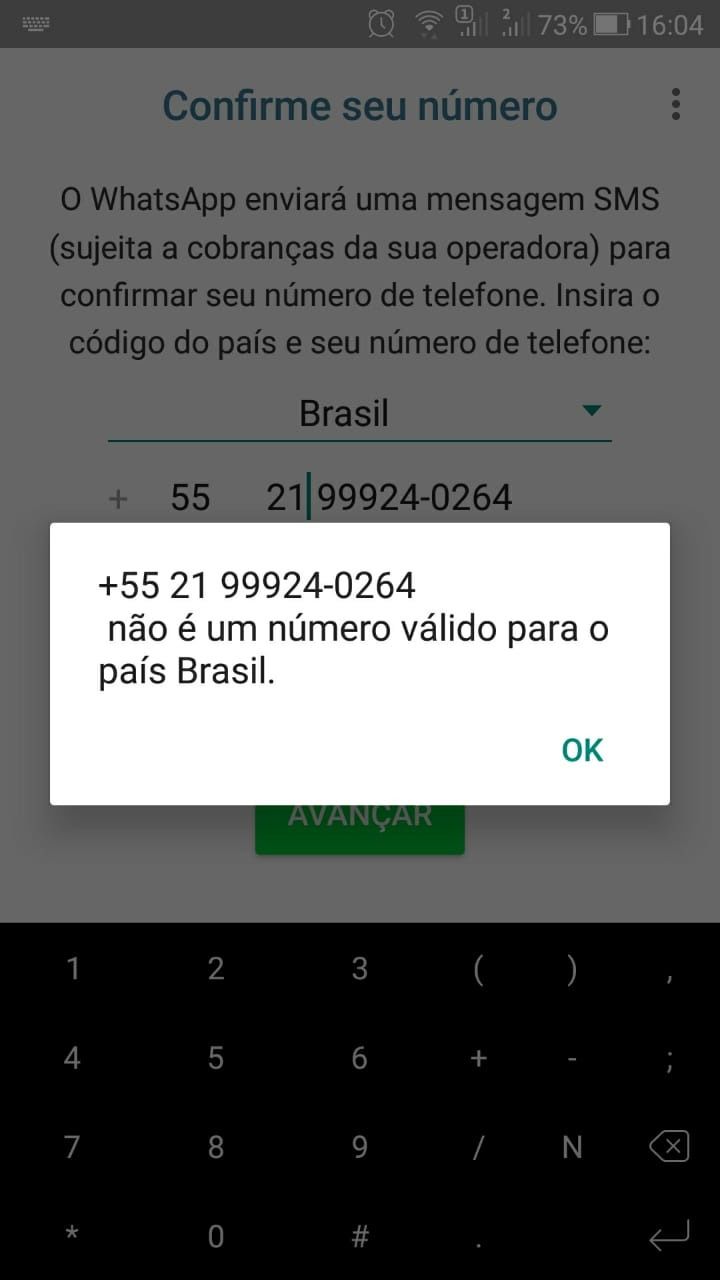
Task: Dismiss the invalid number dialog with OK
Action: coord(582,750)
